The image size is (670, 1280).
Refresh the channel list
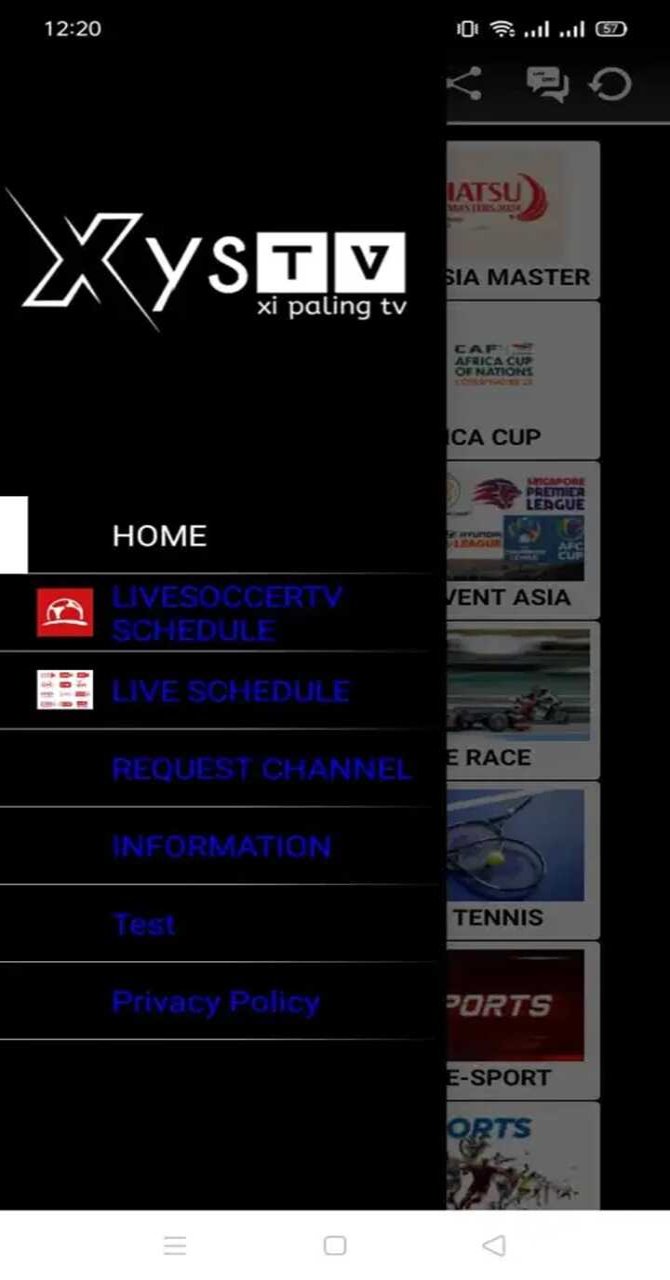[x=610, y=84]
